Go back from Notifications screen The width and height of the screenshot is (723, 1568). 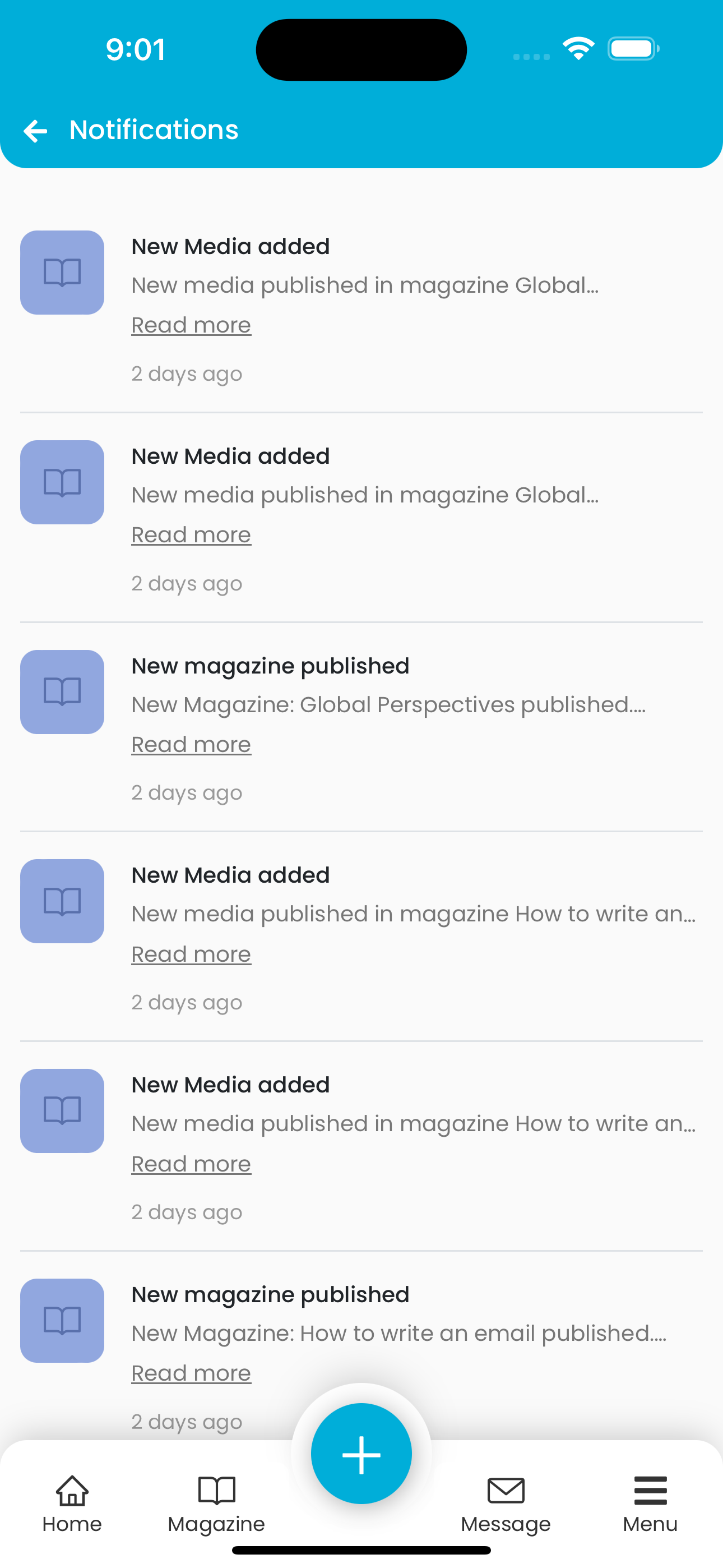pyautogui.click(x=35, y=131)
